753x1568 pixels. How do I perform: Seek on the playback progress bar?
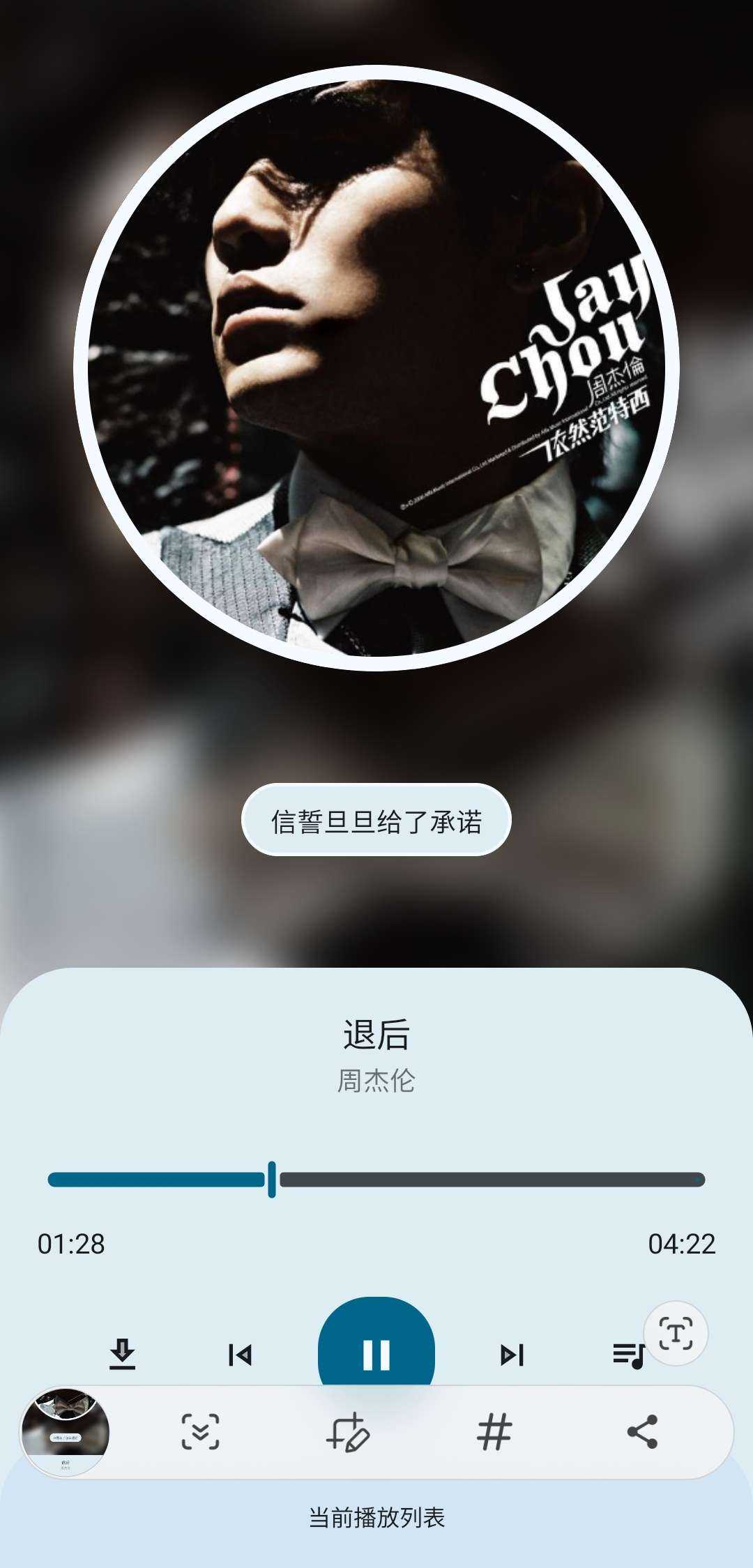(x=376, y=1180)
